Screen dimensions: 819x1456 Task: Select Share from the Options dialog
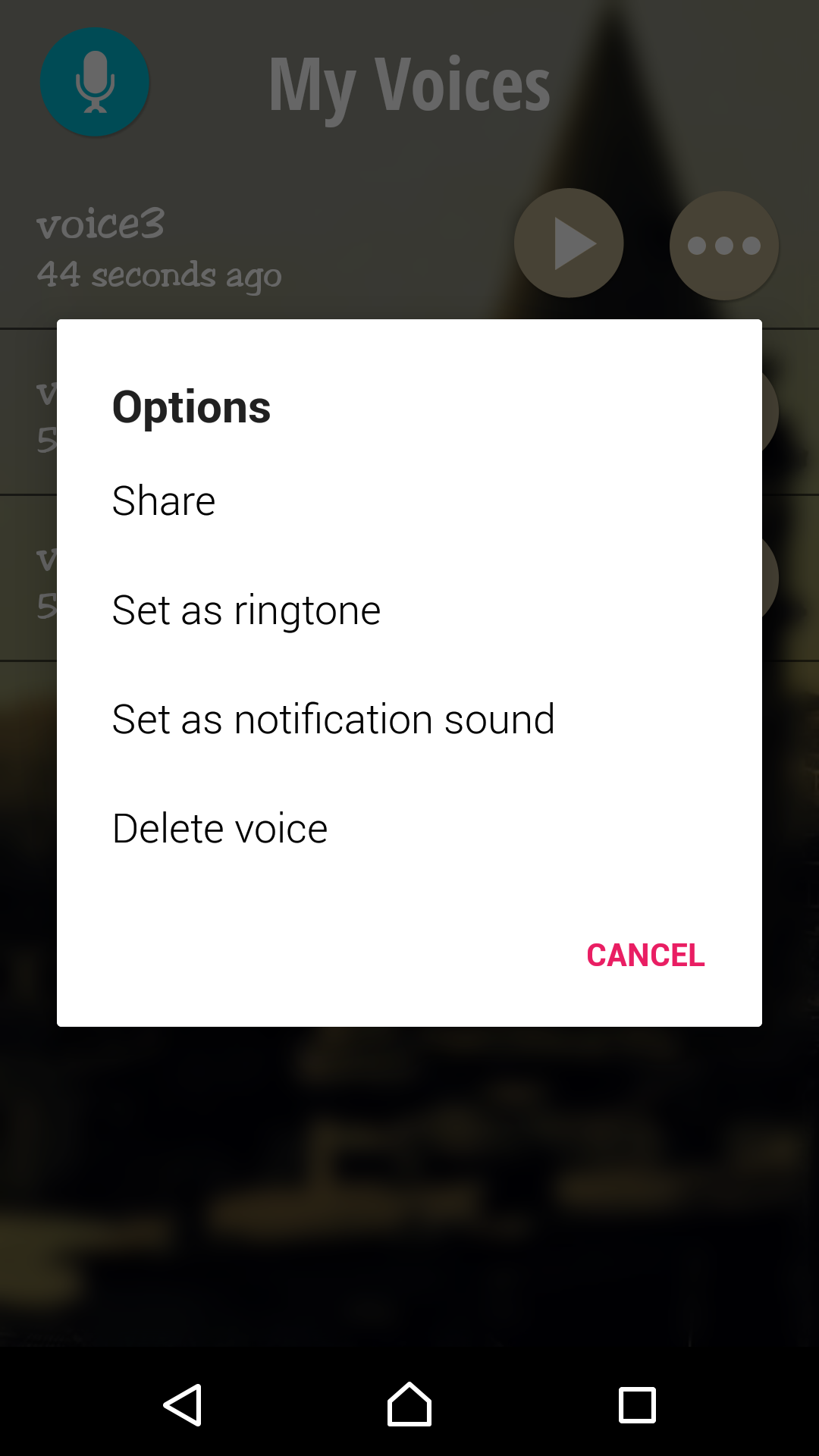click(163, 500)
